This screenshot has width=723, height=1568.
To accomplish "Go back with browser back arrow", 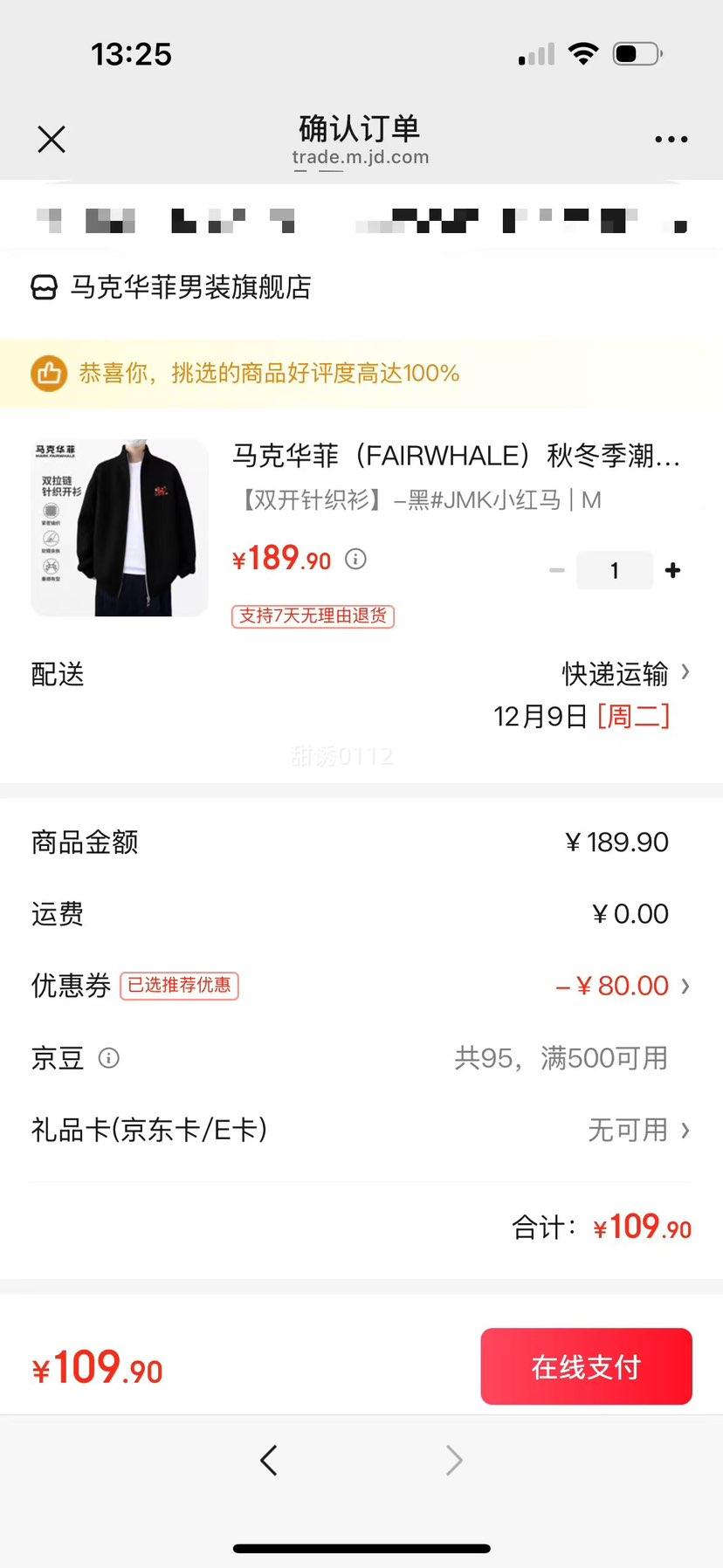I will point(269,1460).
